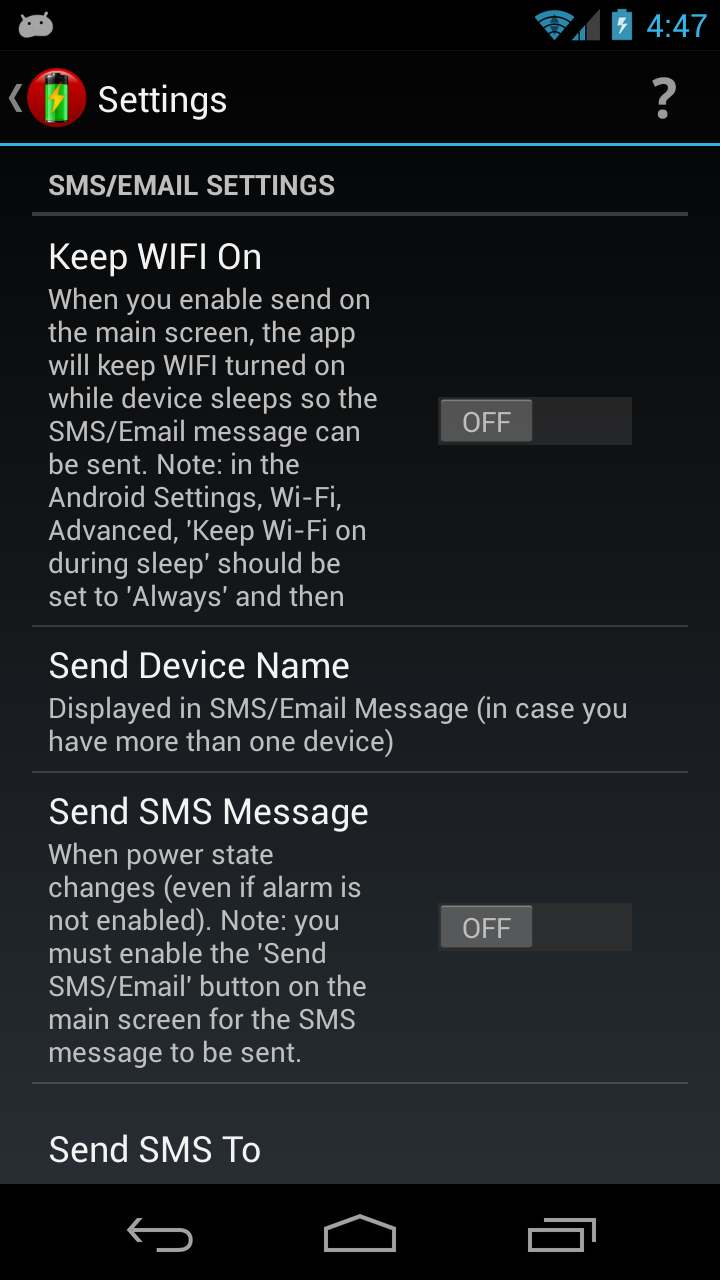Toggle the Keep WIFI On switch

tap(535, 421)
